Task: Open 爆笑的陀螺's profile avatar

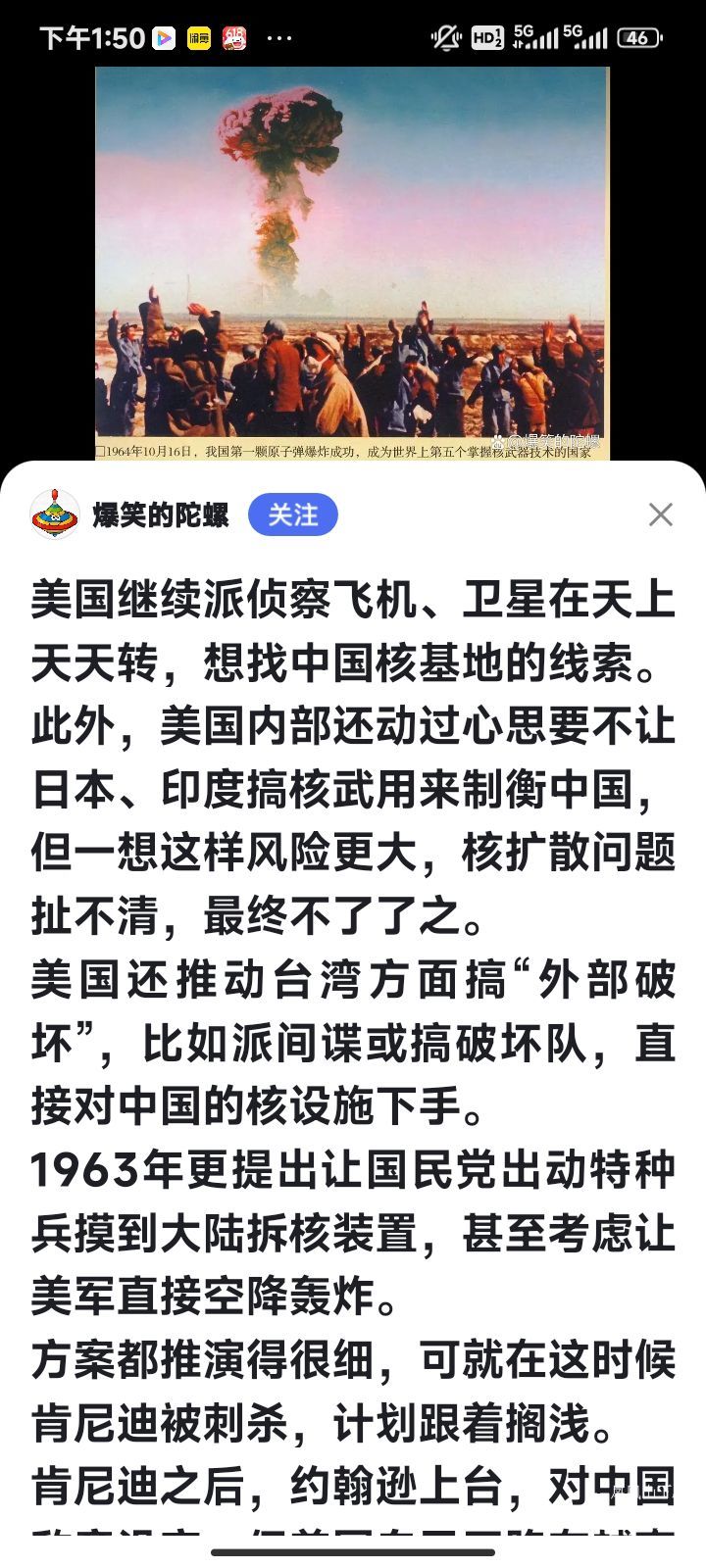Action: click(55, 514)
